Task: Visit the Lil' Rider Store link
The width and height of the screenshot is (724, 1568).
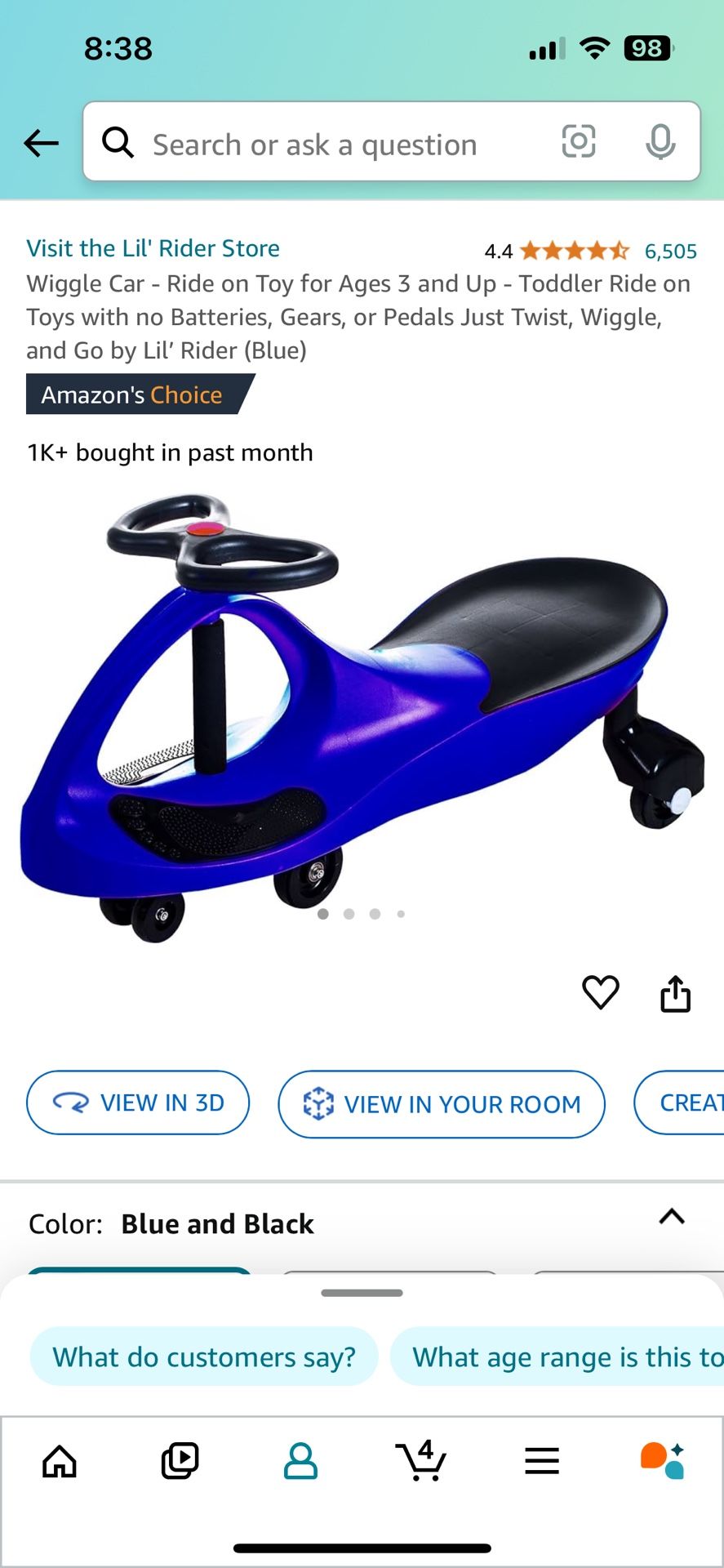Action: (153, 248)
